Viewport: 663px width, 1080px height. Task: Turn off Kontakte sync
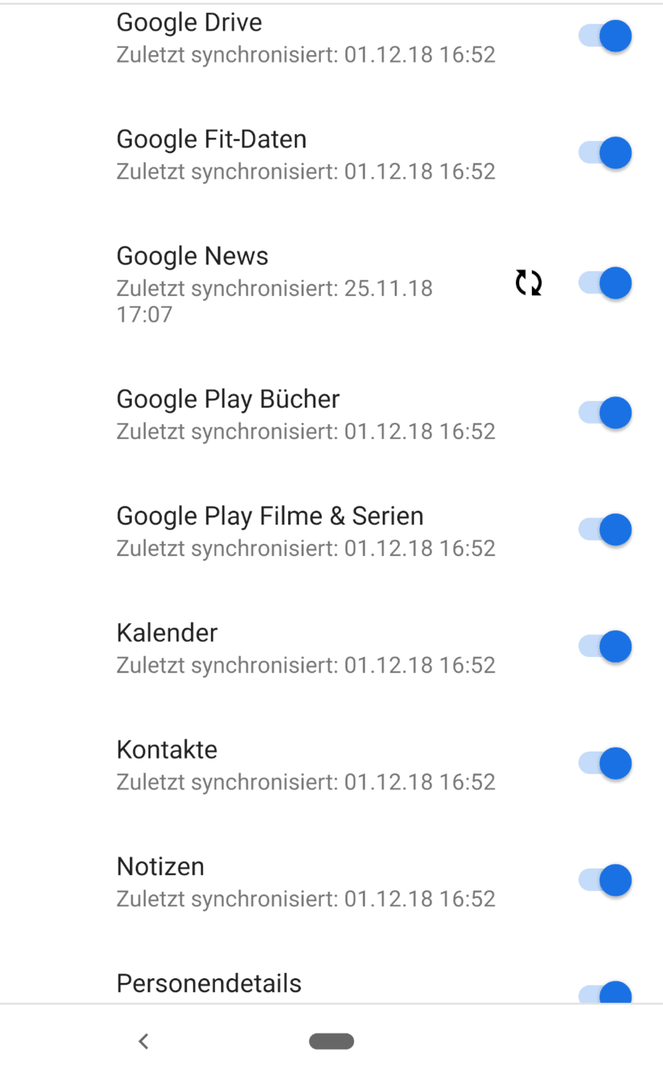tap(605, 763)
